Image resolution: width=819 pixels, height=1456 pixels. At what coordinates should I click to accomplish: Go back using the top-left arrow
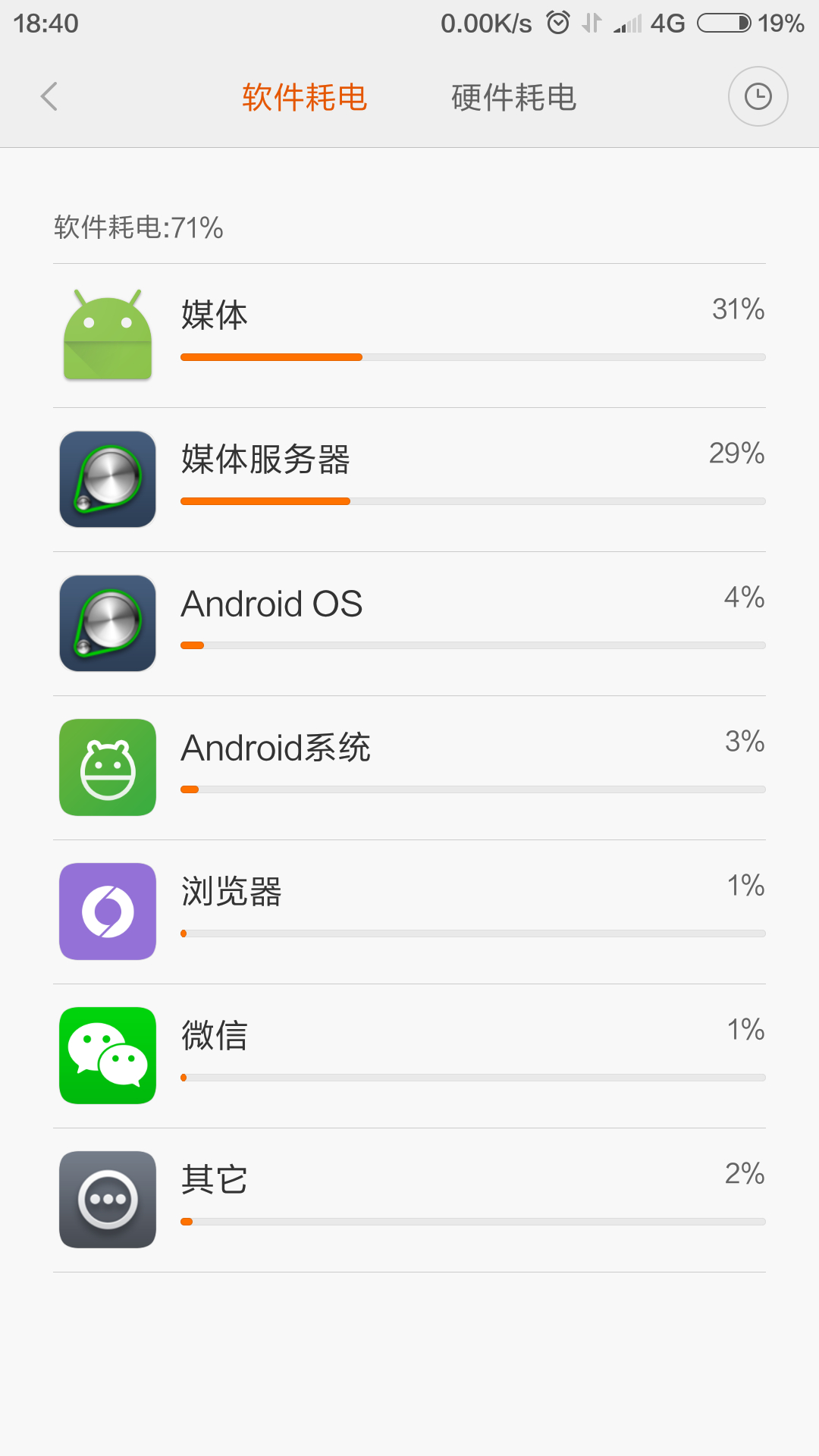tap(49, 97)
